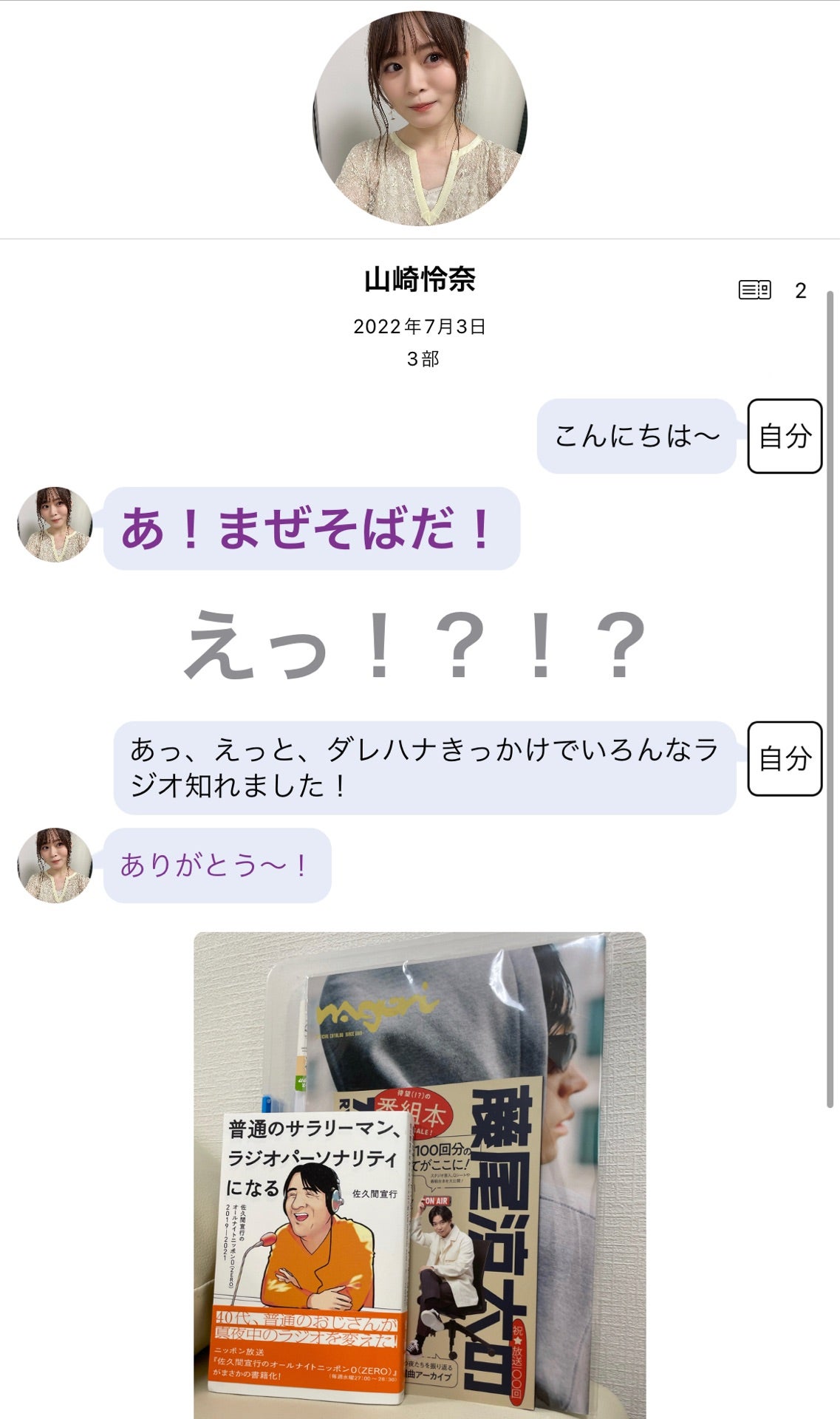Open the large circular profile photo of 山崎怜奈
Viewport: 840px width, 1419px height.
[x=420, y=118]
